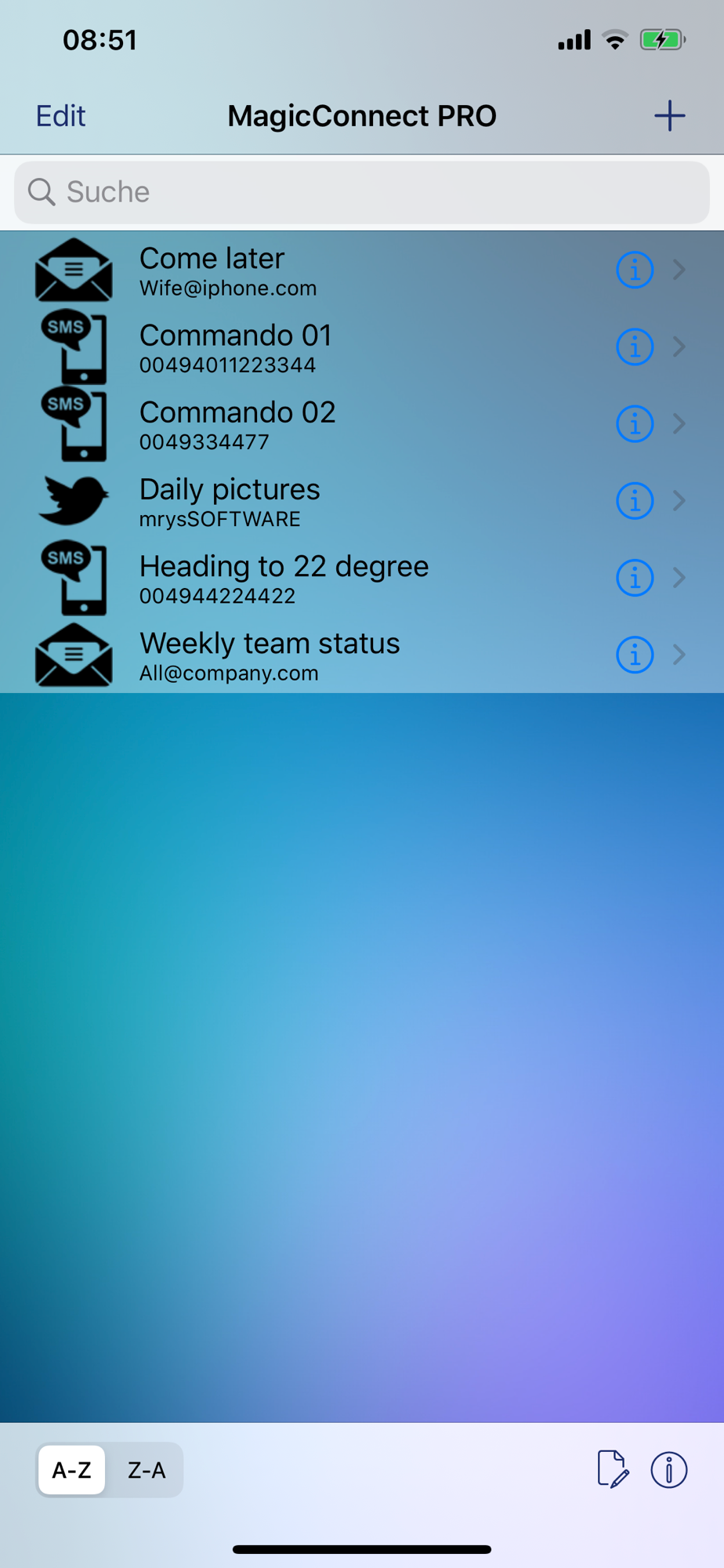Add a new entry with plus
This screenshot has height=1568, width=724.
669,116
